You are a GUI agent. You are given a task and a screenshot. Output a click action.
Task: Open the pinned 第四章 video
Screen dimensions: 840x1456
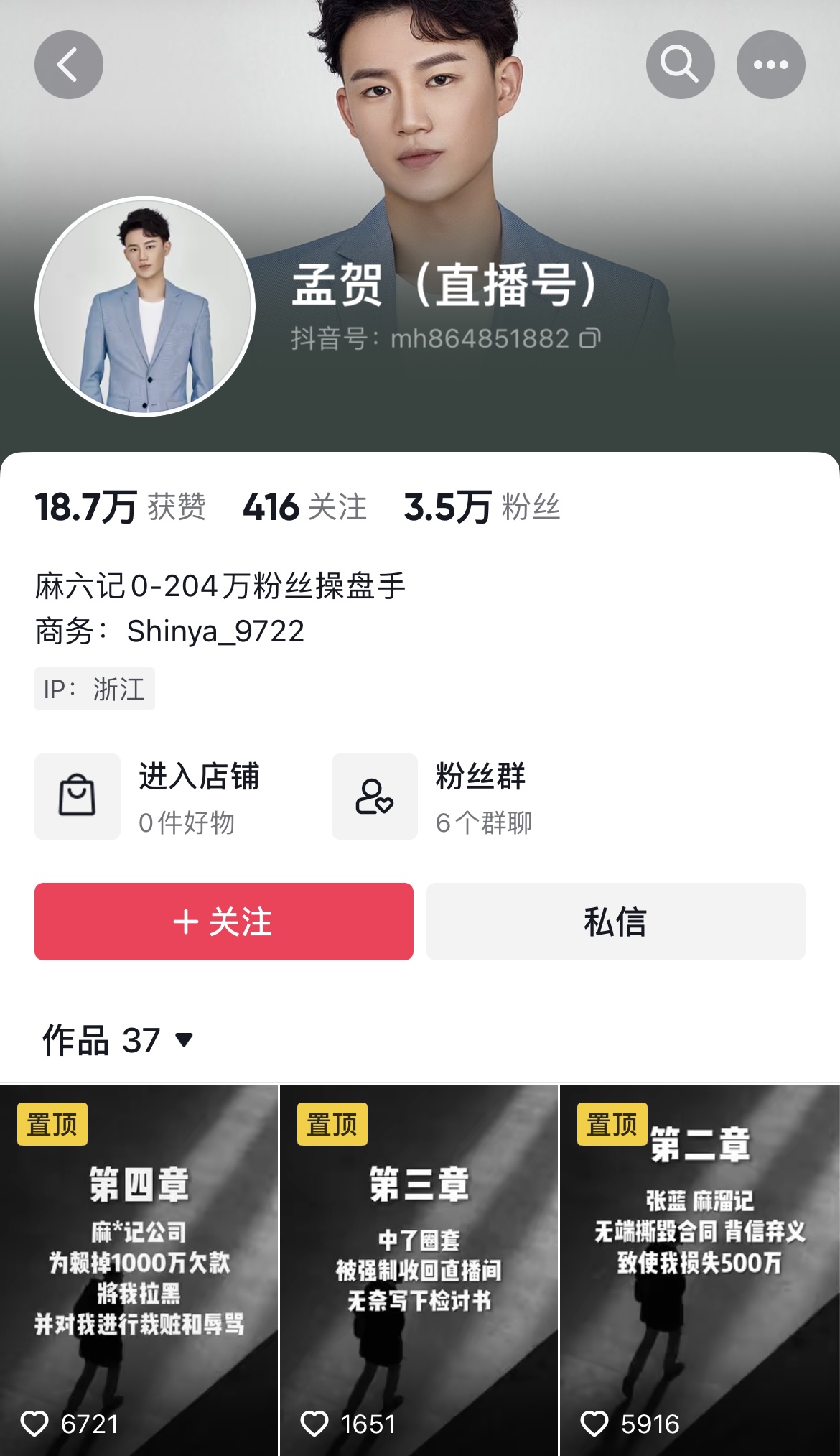pos(139,1270)
